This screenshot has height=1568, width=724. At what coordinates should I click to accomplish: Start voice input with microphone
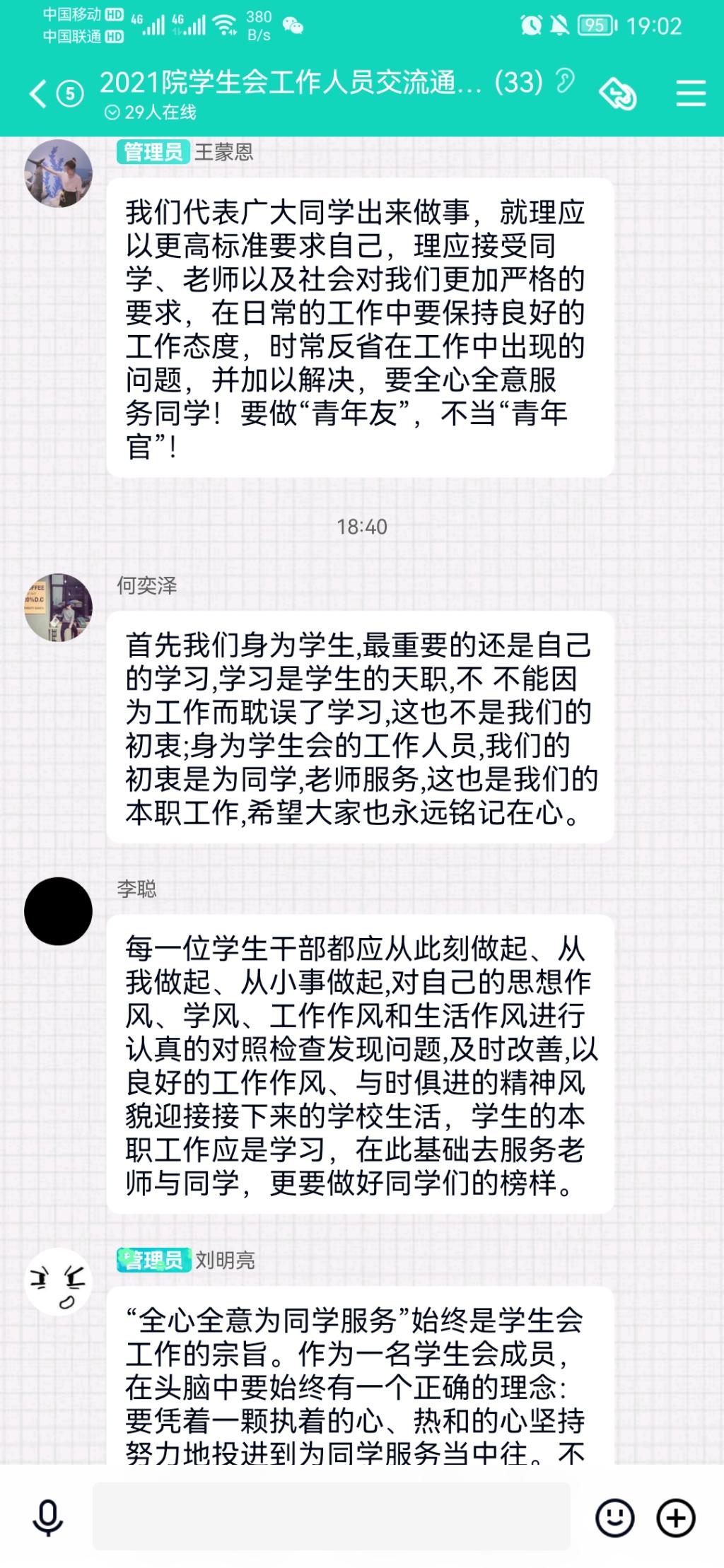[x=48, y=1518]
